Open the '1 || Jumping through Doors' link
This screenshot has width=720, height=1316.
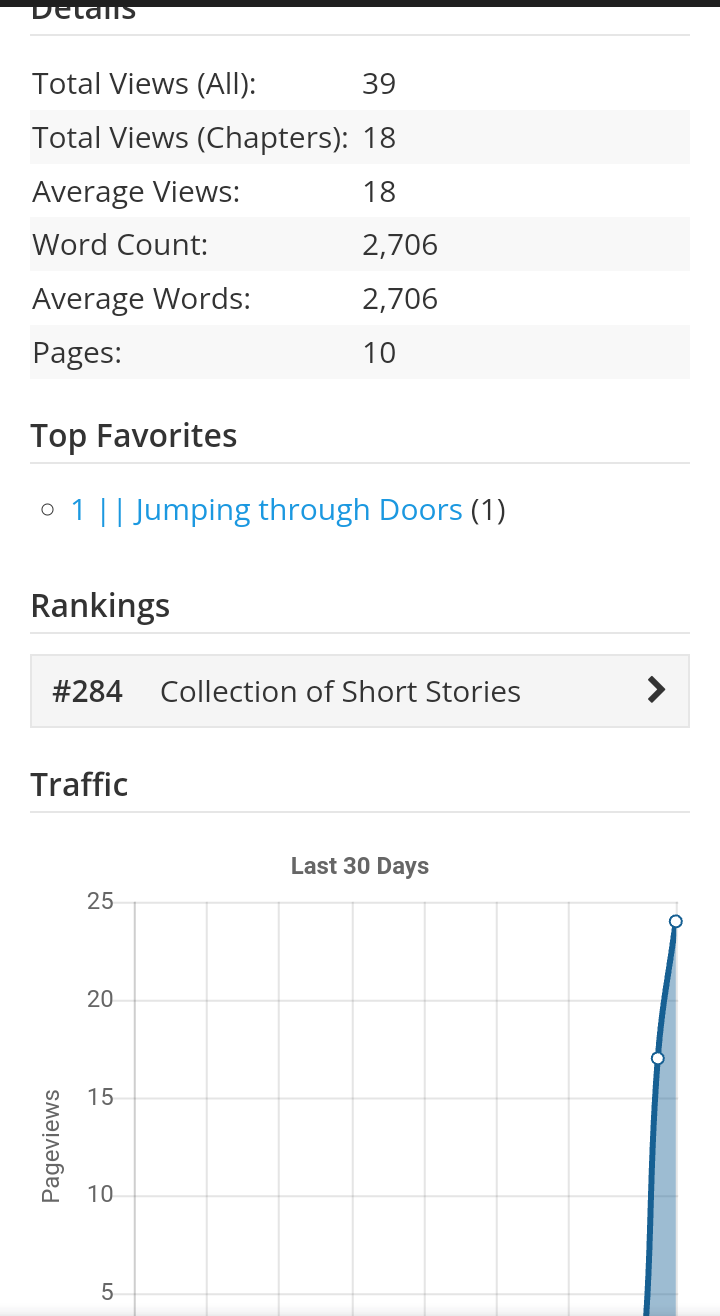266,510
